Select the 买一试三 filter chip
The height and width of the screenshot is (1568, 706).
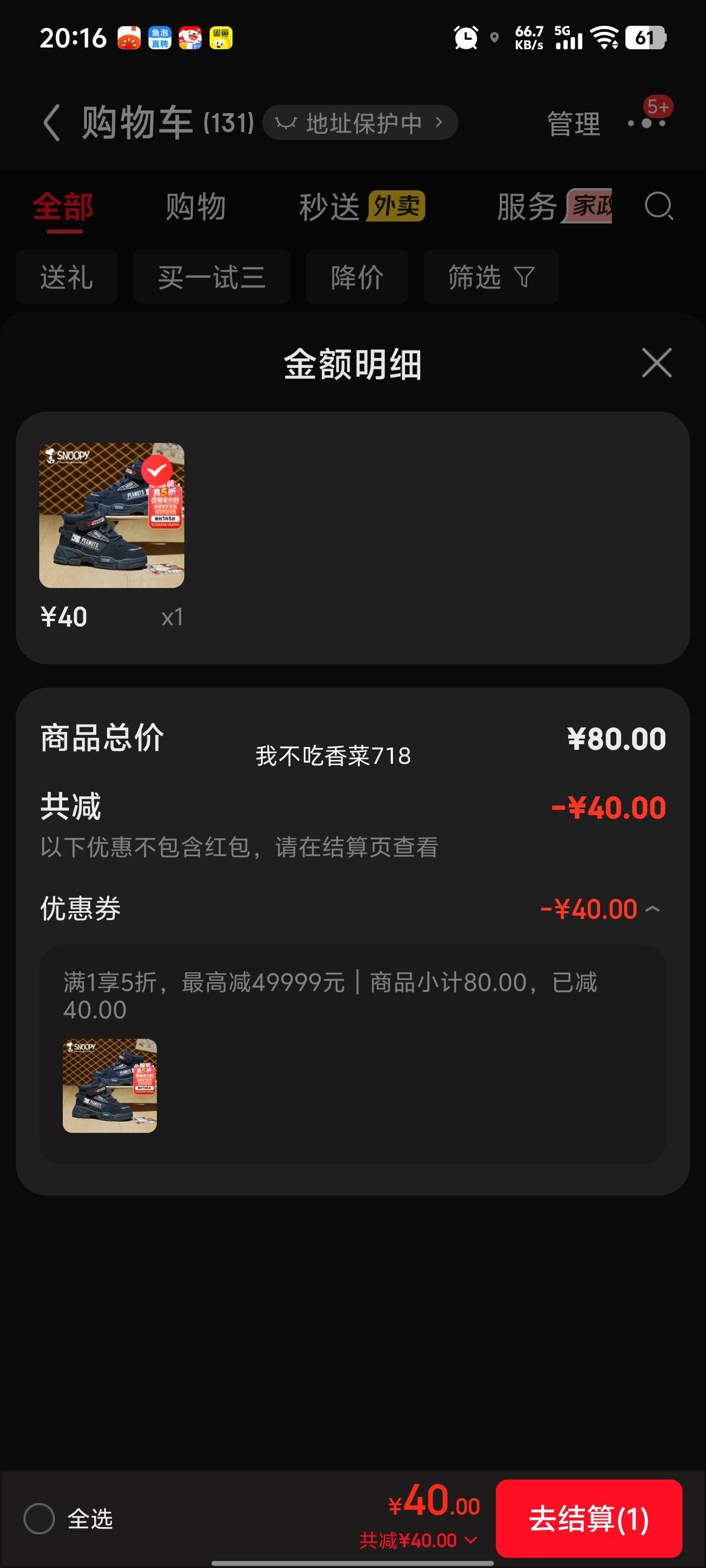point(211,277)
